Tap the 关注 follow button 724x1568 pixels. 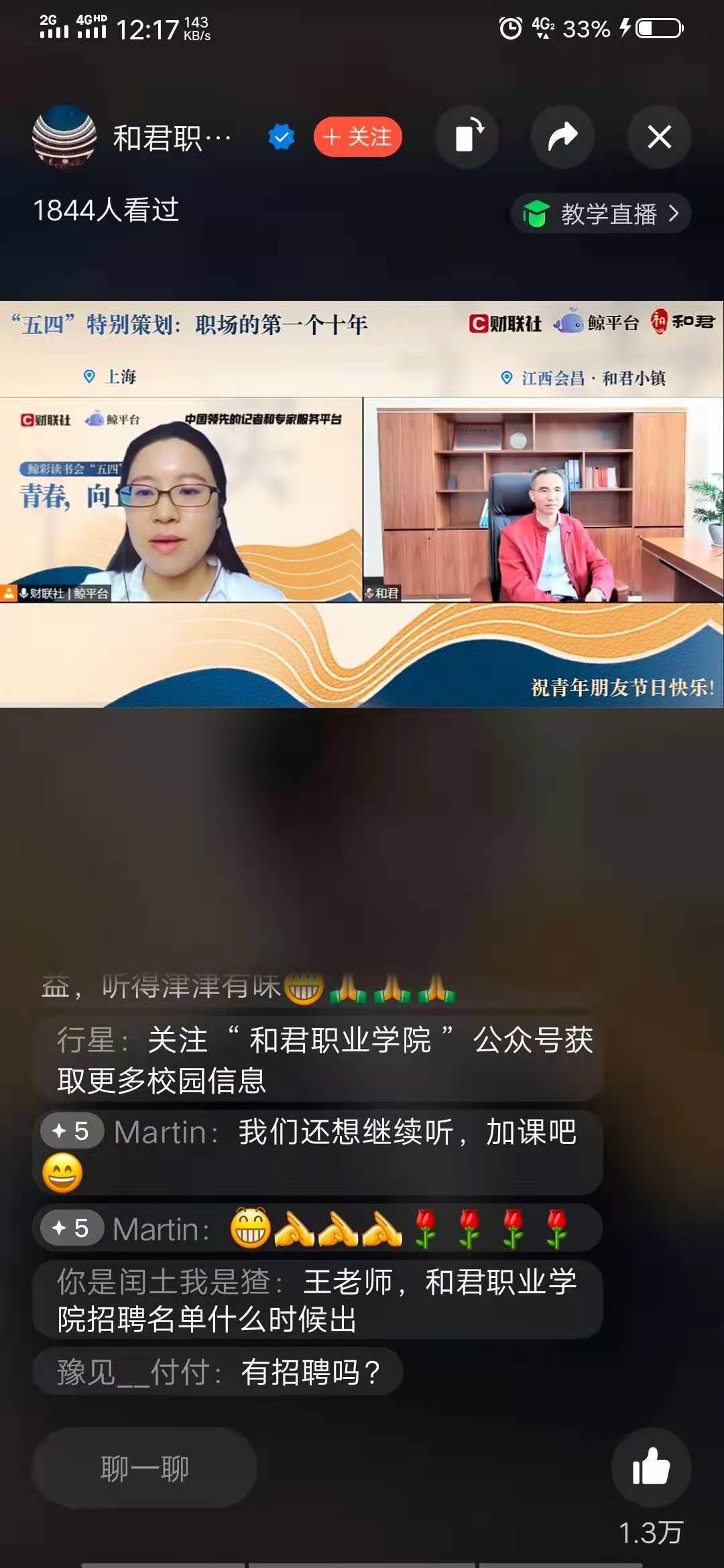click(358, 137)
